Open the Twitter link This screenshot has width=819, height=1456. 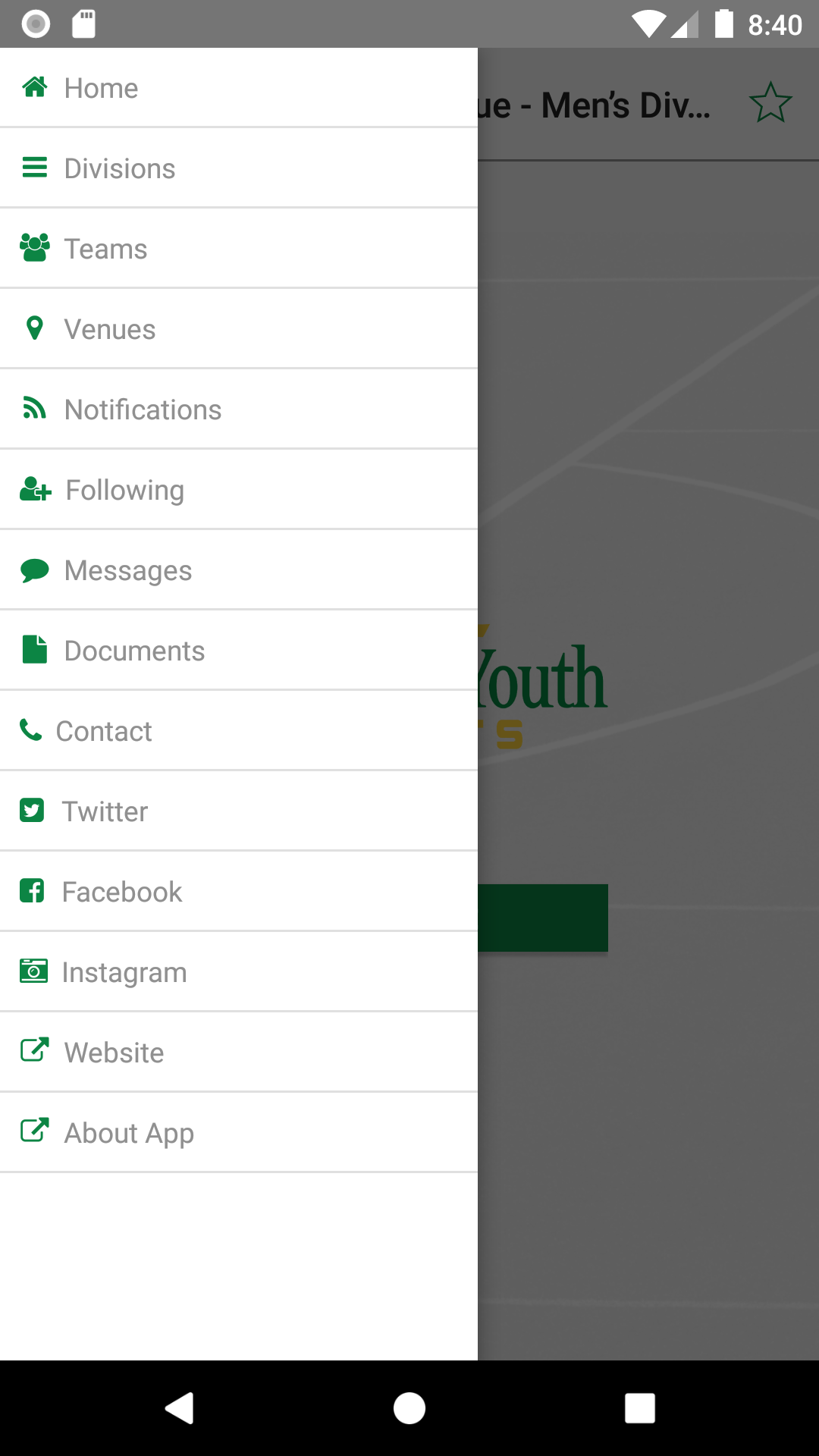pos(239,811)
